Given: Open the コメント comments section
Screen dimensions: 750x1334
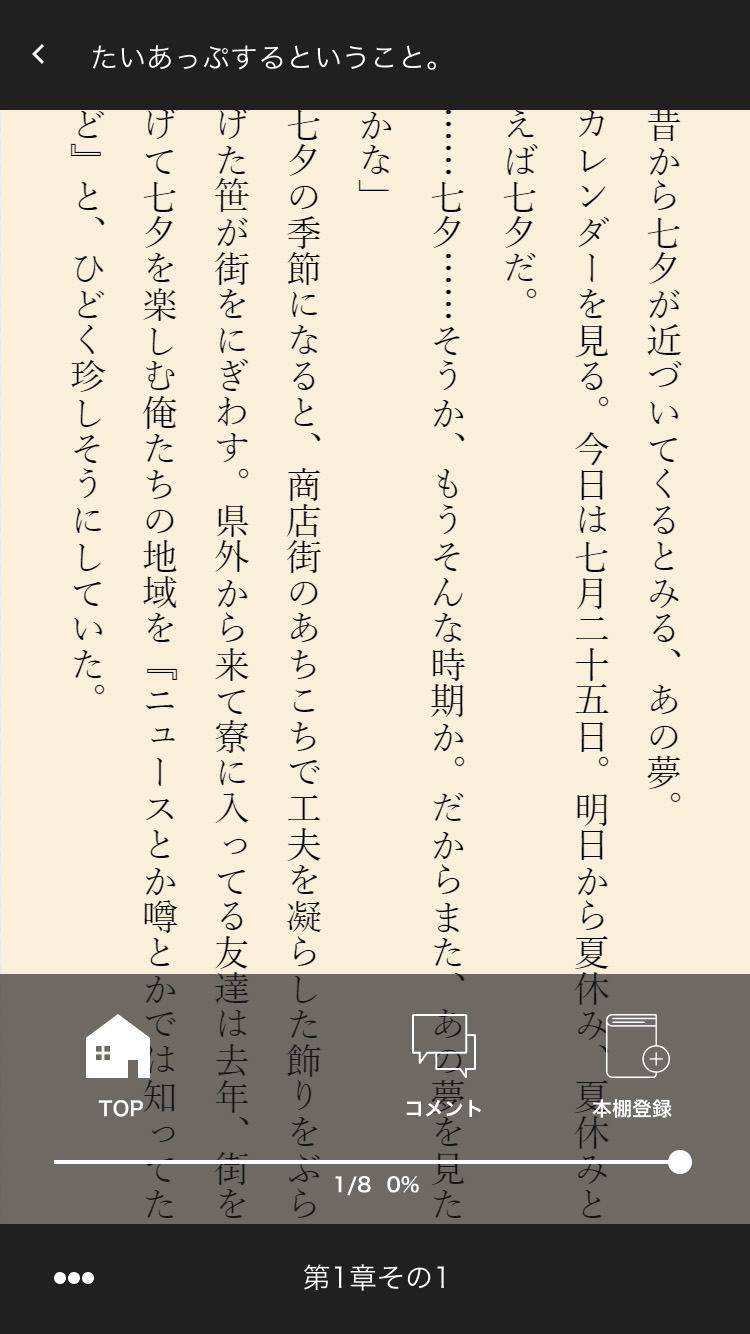Looking at the screenshot, I should point(443,1064).
